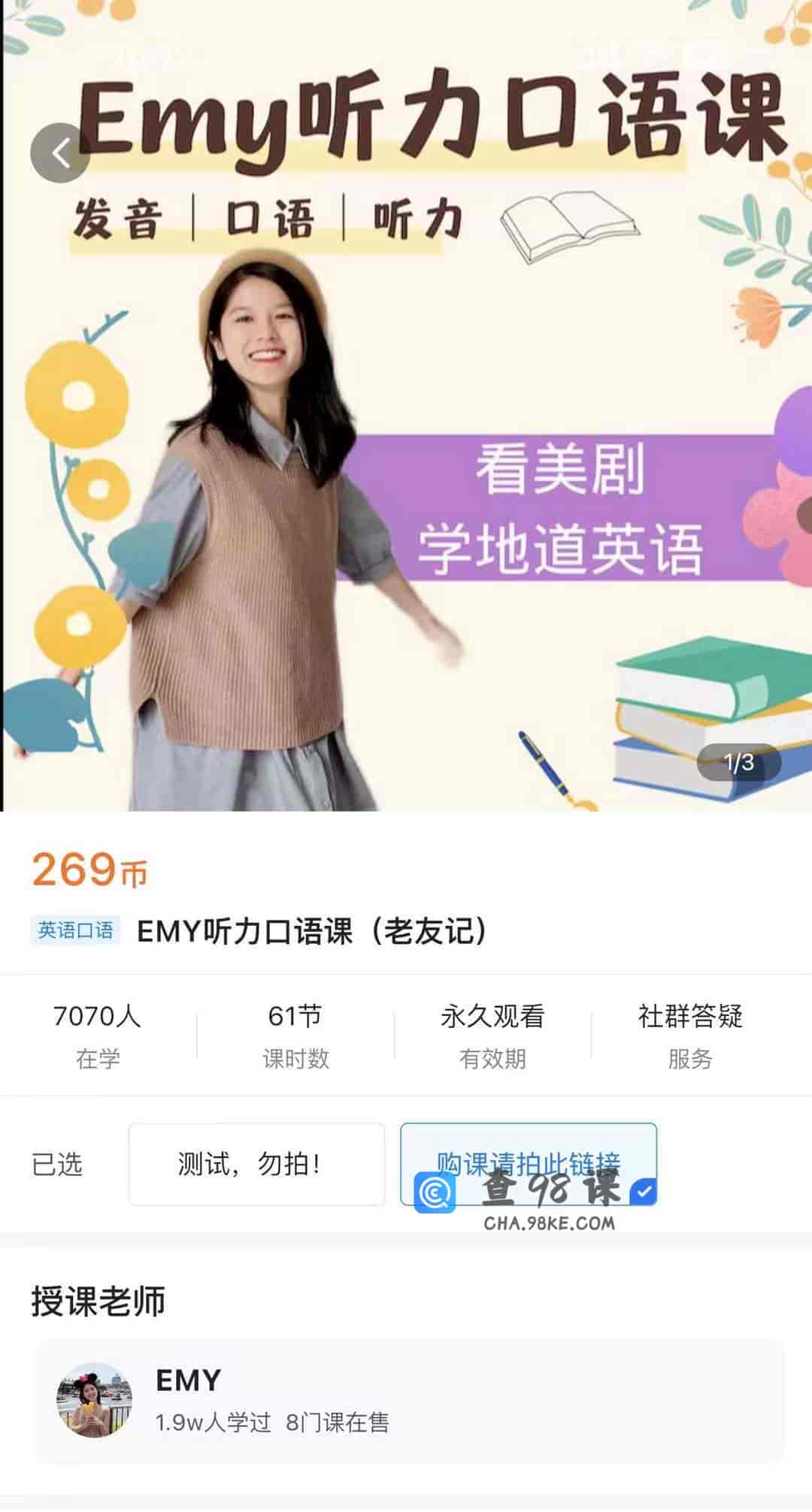
Task: Tap the 61节 课时数 lesson count
Action: 295,1035
